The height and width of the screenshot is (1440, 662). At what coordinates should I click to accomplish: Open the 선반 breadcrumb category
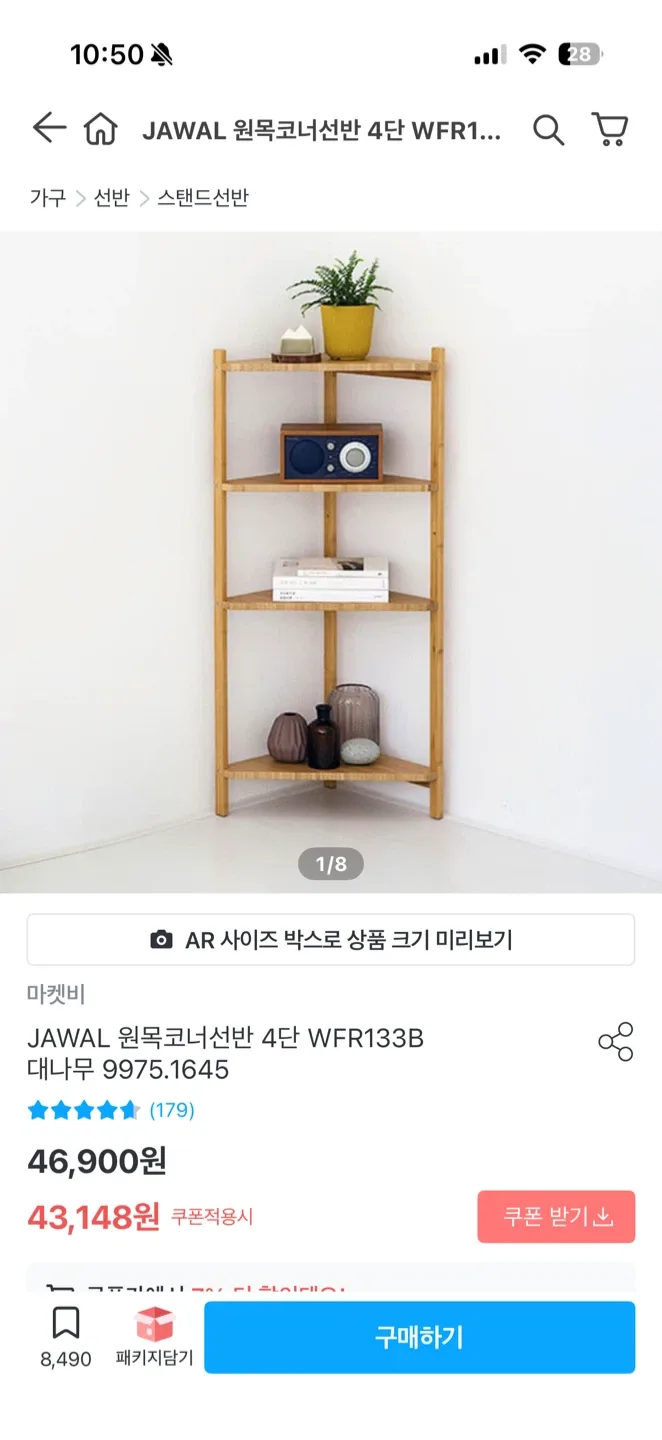tap(112, 197)
